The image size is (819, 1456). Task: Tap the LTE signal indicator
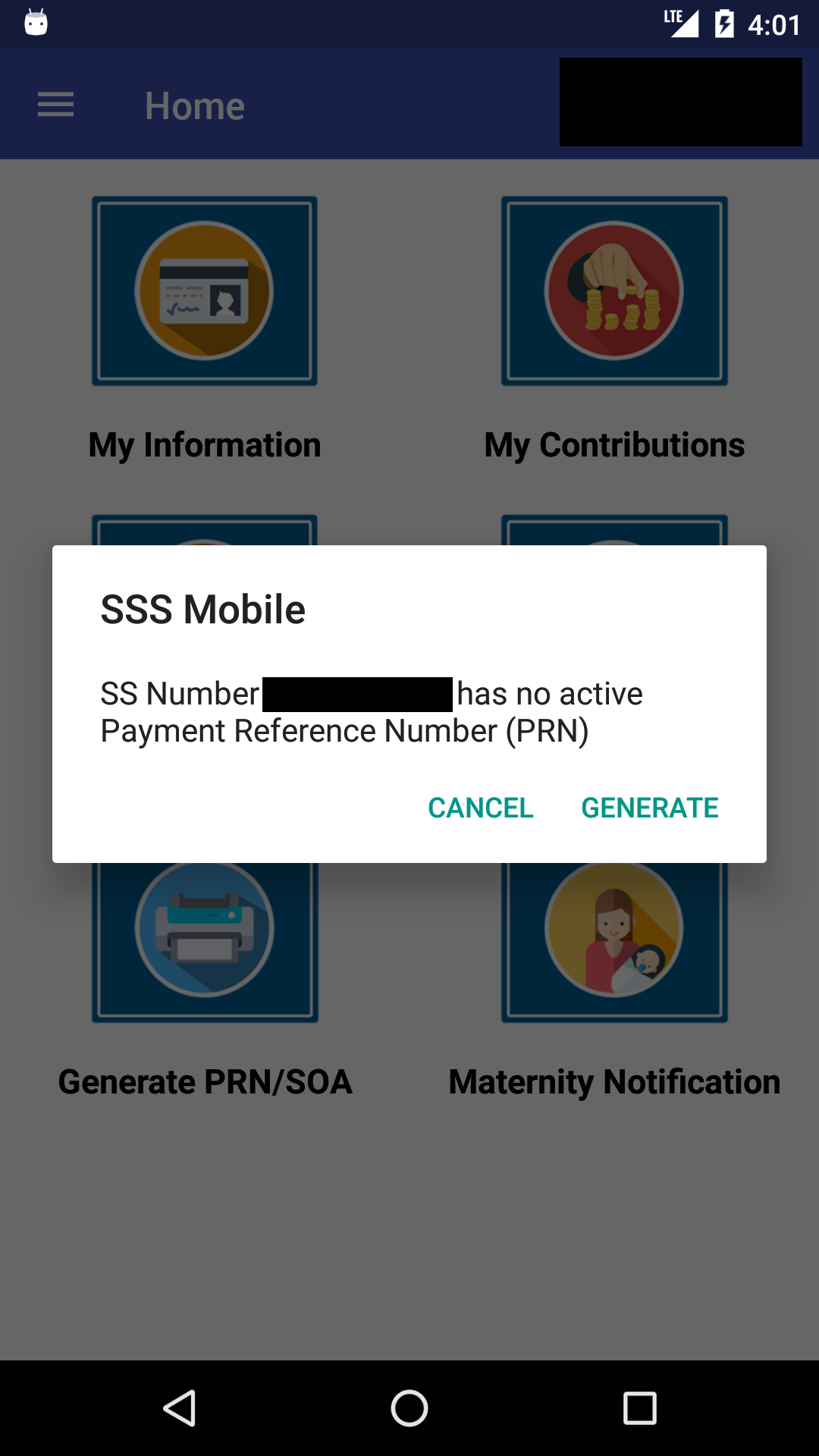click(x=680, y=24)
